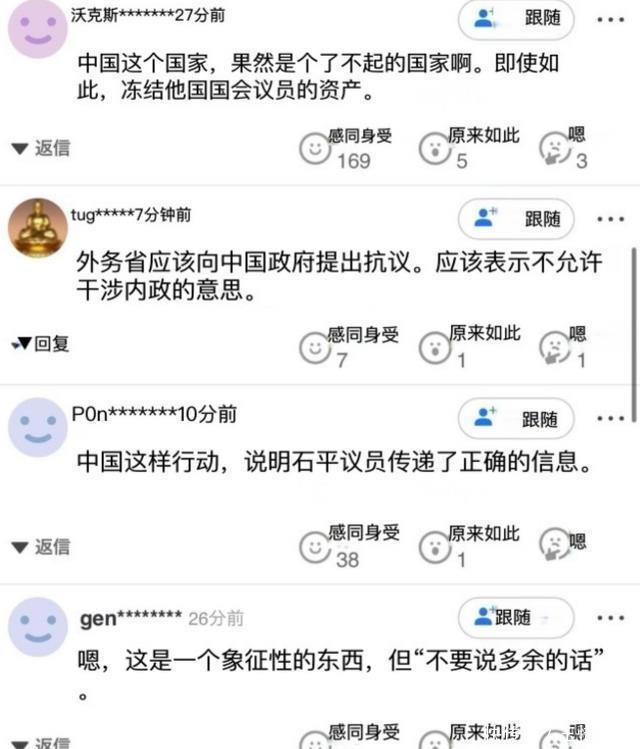Screen dimensions: 640x749
Task: Follow the user 沃克斯
Action: point(515,18)
